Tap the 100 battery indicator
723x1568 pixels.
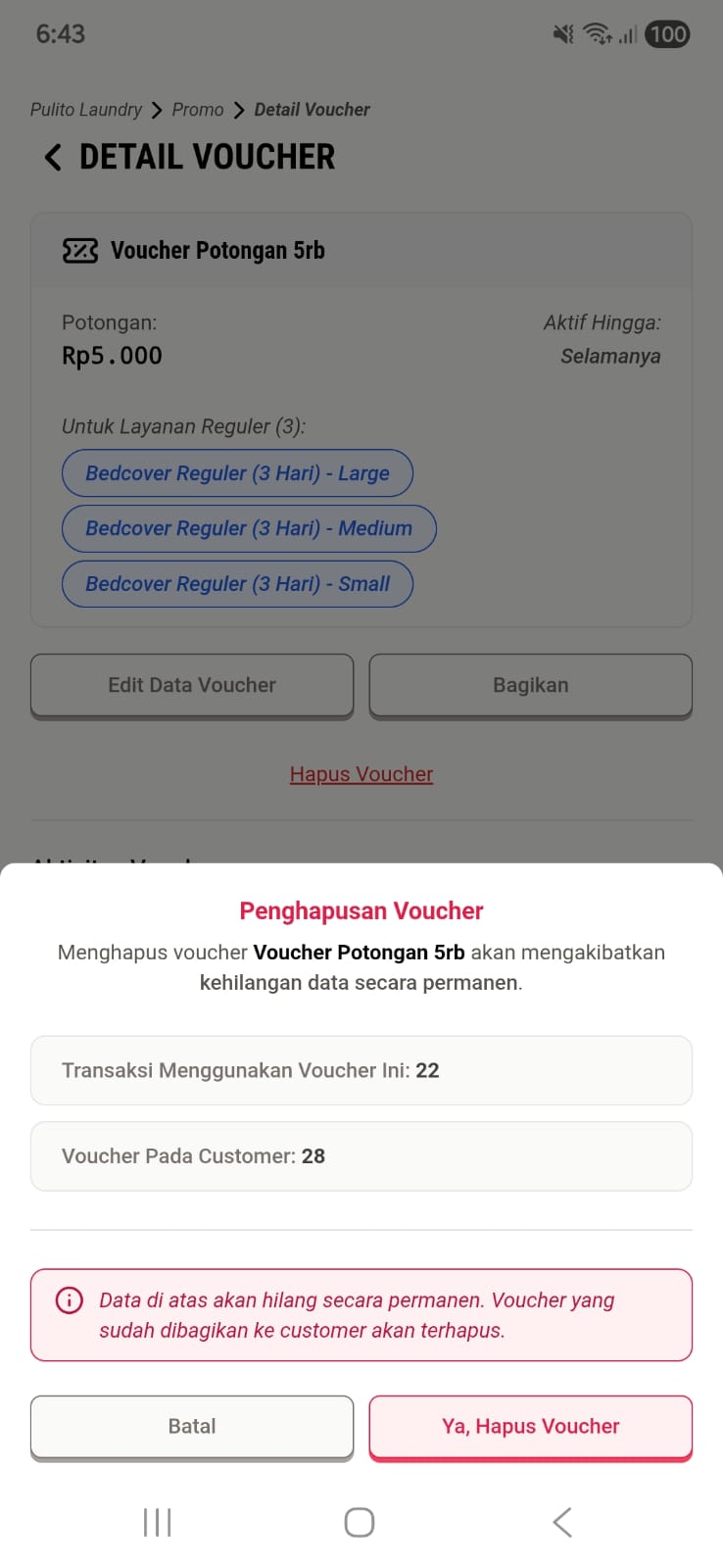667,34
